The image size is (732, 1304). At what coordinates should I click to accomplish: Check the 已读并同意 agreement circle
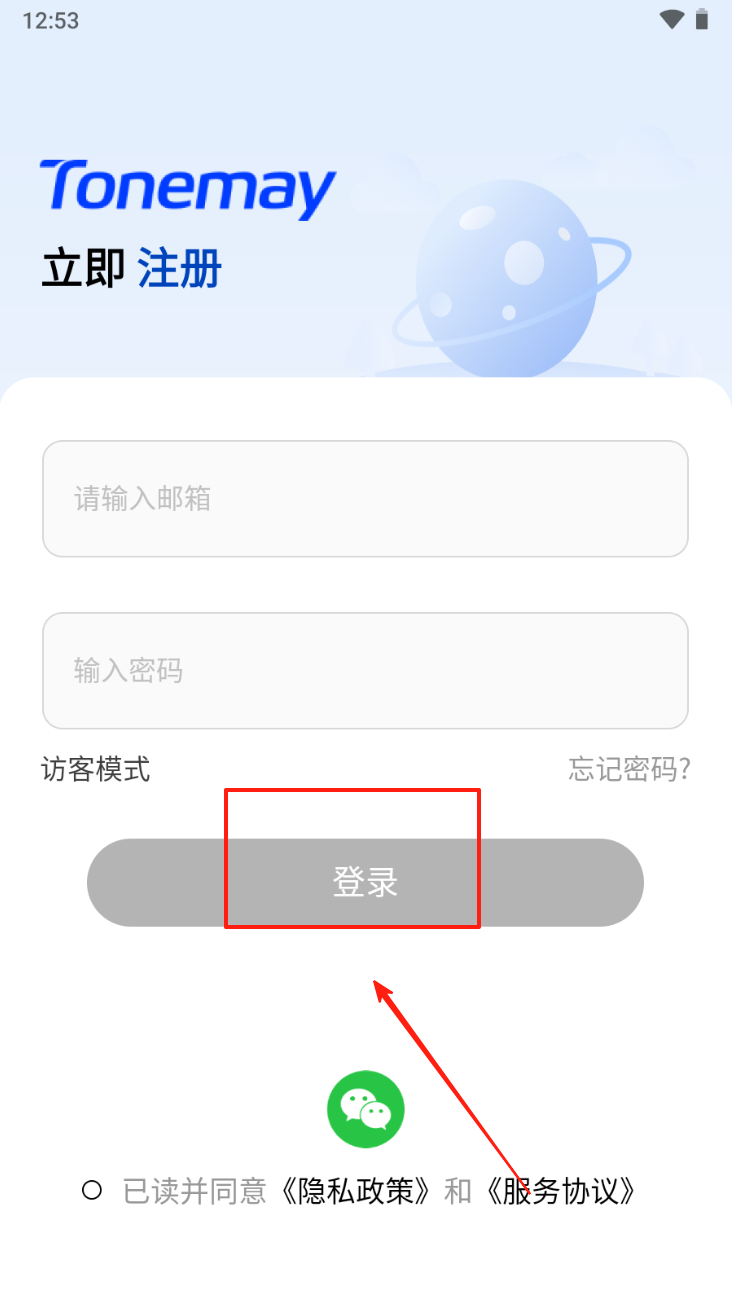(92, 1190)
